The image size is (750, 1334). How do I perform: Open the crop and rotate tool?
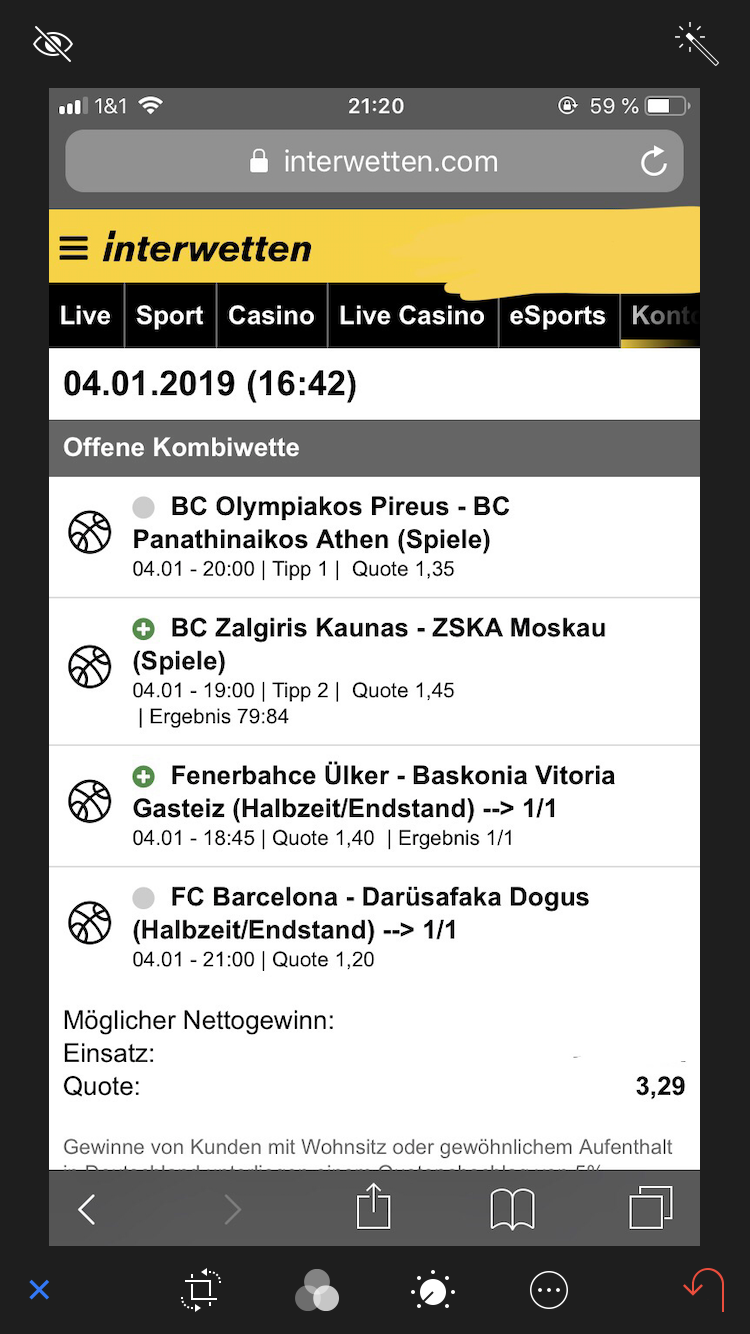[x=201, y=1290]
